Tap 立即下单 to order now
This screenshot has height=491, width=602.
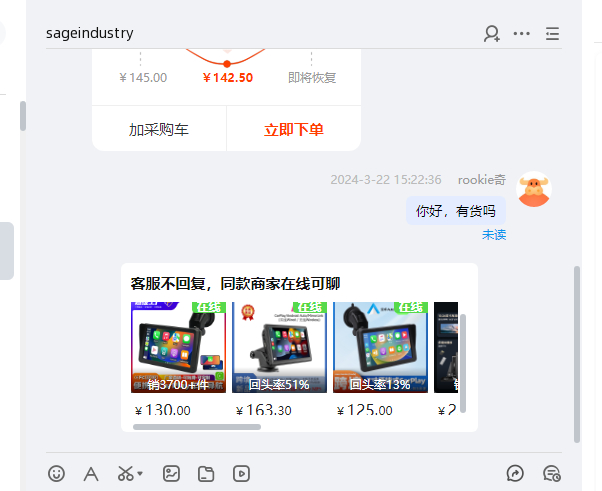coord(293,130)
